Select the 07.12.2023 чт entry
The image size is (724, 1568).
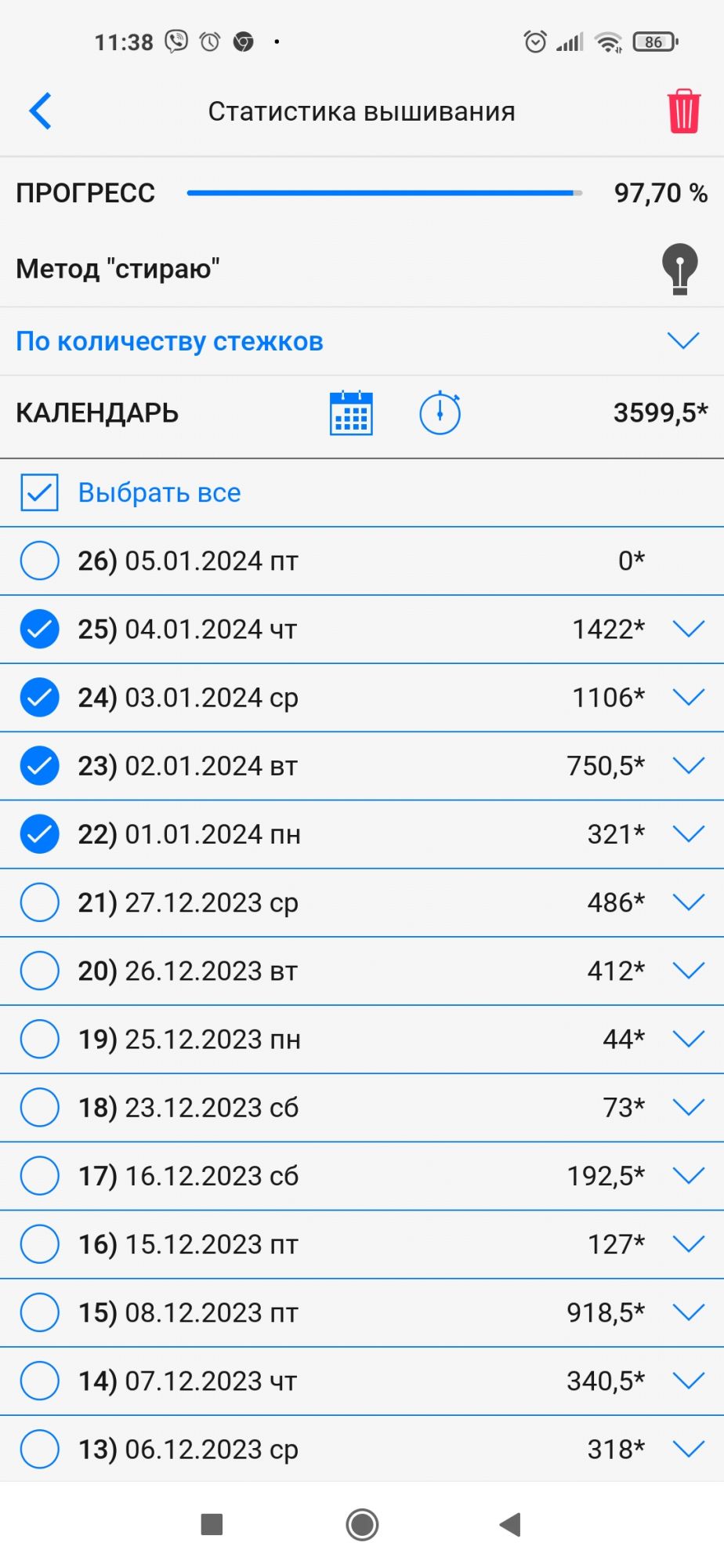pos(40,1380)
